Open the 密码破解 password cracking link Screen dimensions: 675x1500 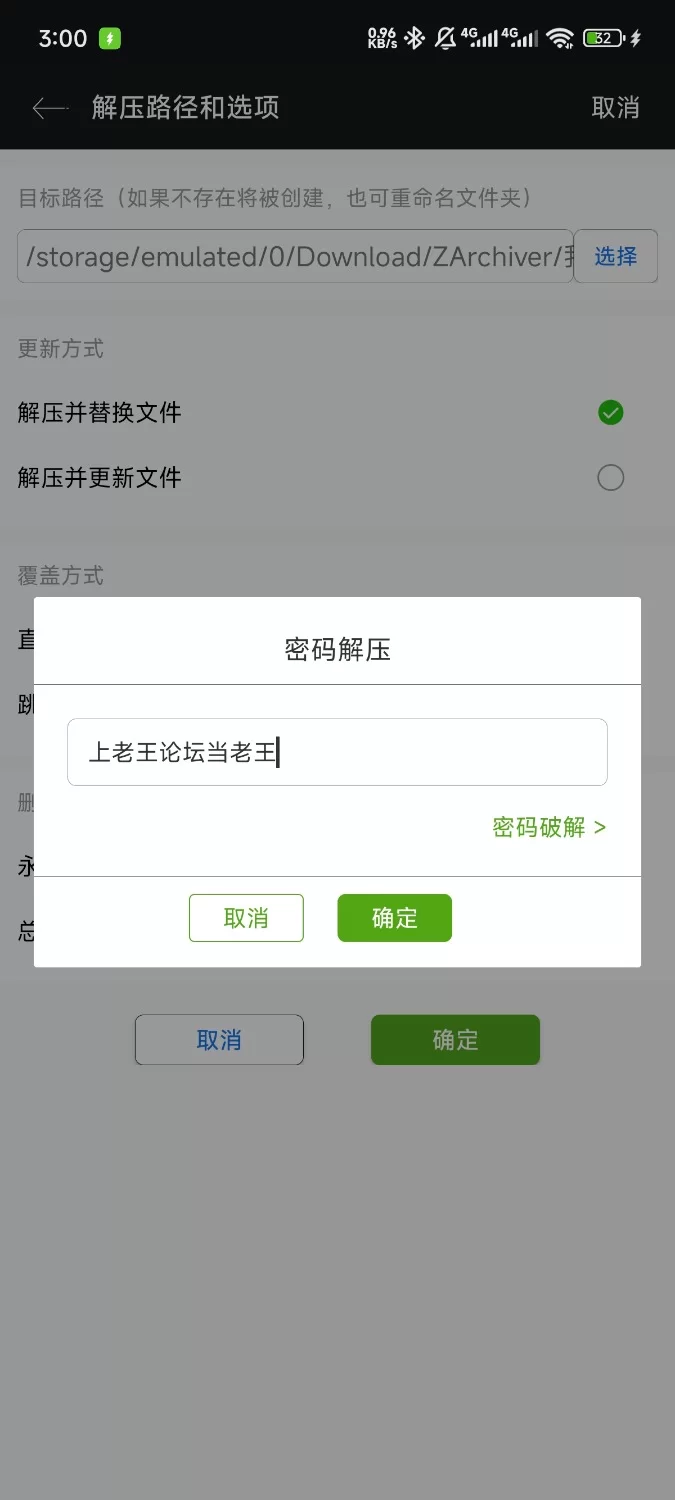(x=548, y=827)
